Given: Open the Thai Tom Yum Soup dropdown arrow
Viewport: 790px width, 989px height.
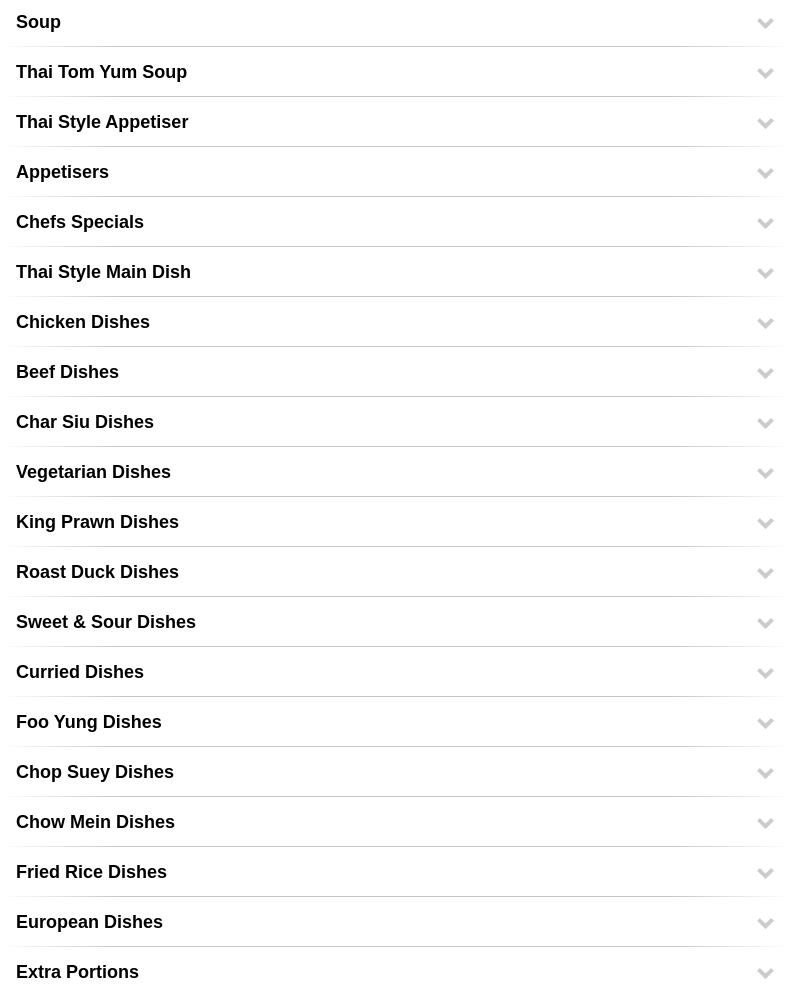Looking at the screenshot, I should (765, 73).
